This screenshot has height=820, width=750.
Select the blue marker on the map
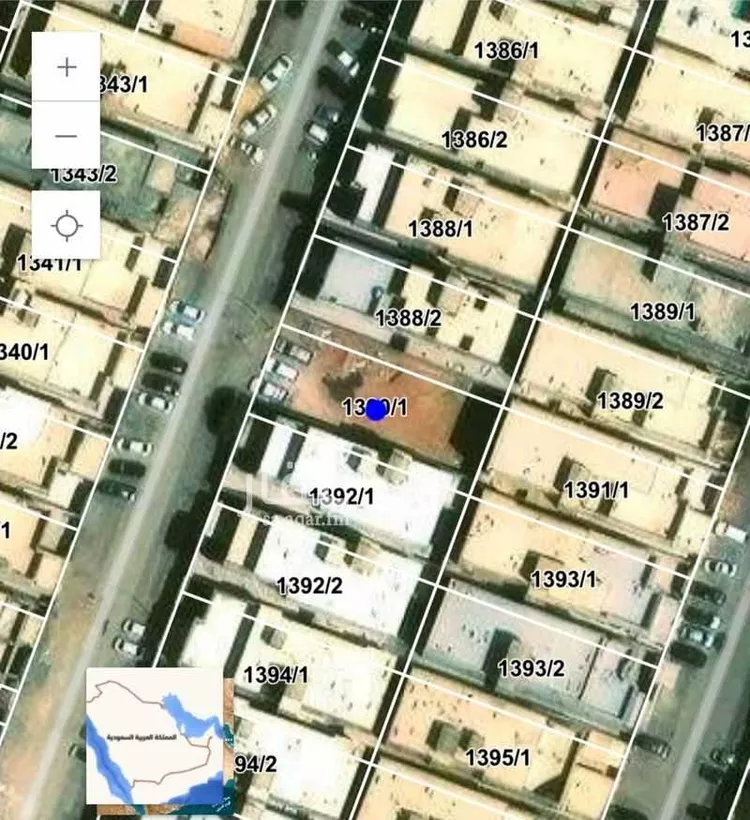point(376,409)
